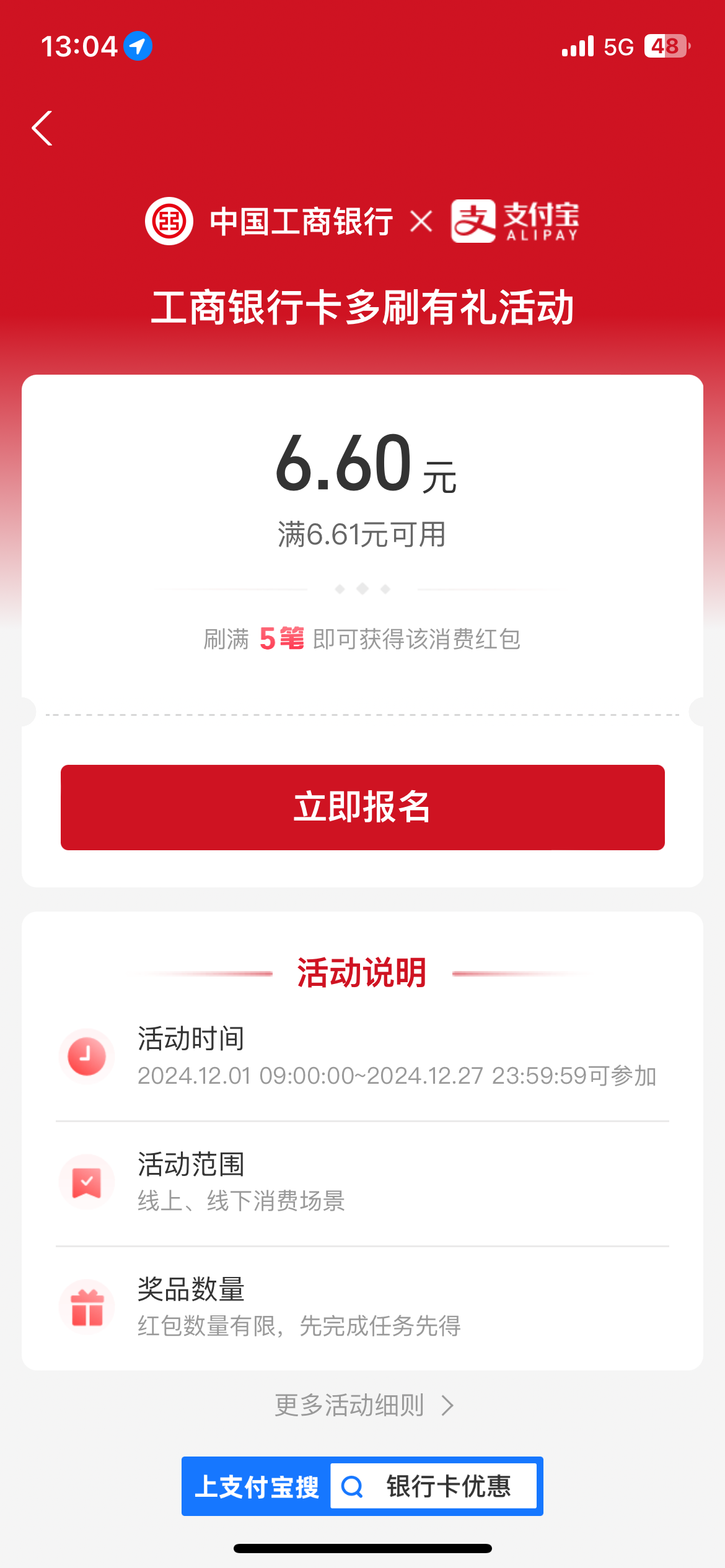Image resolution: width=725 pixels, height=1568 pixels.
Task: Tap the 立即报名 button
Action: click(362, 807)
